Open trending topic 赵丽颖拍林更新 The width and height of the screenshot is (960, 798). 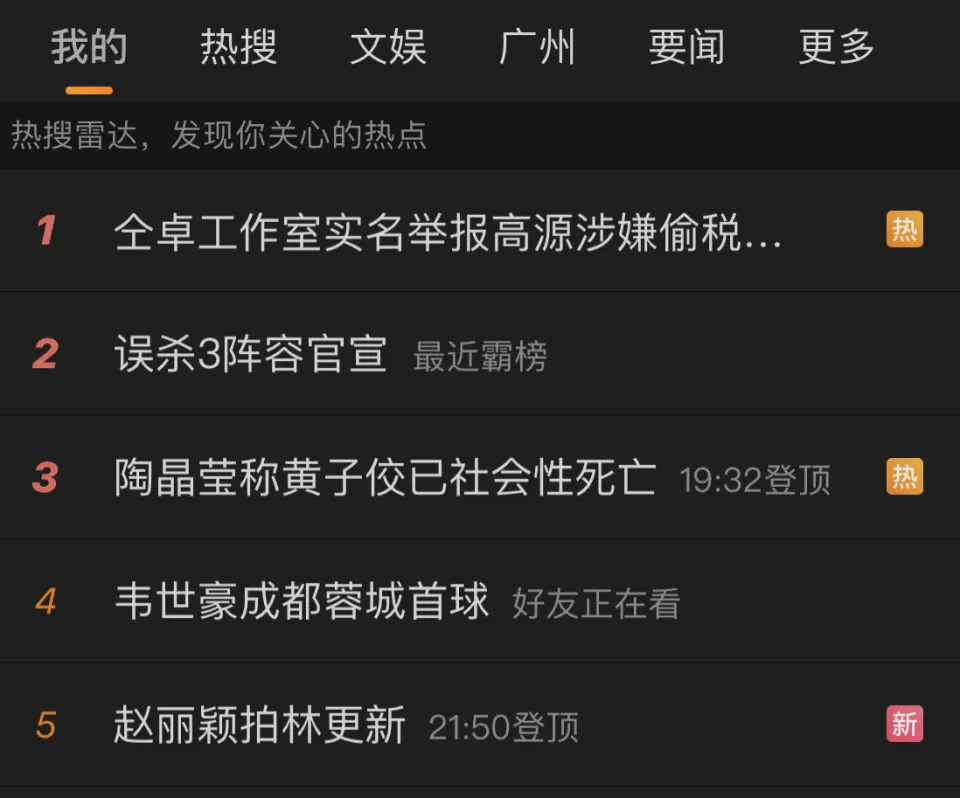[x=260, y=726]
